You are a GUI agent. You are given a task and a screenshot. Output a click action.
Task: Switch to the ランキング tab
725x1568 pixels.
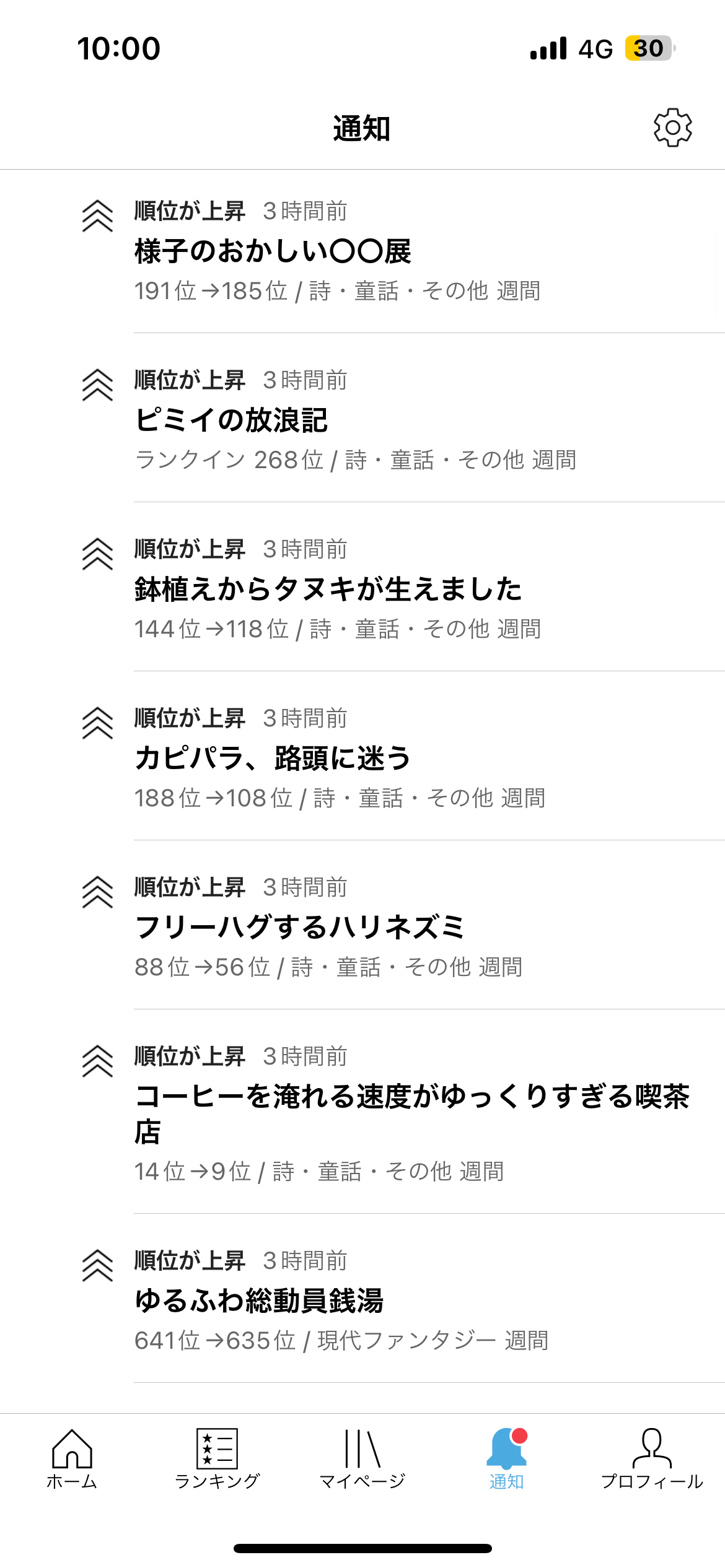pos(217,1459)
